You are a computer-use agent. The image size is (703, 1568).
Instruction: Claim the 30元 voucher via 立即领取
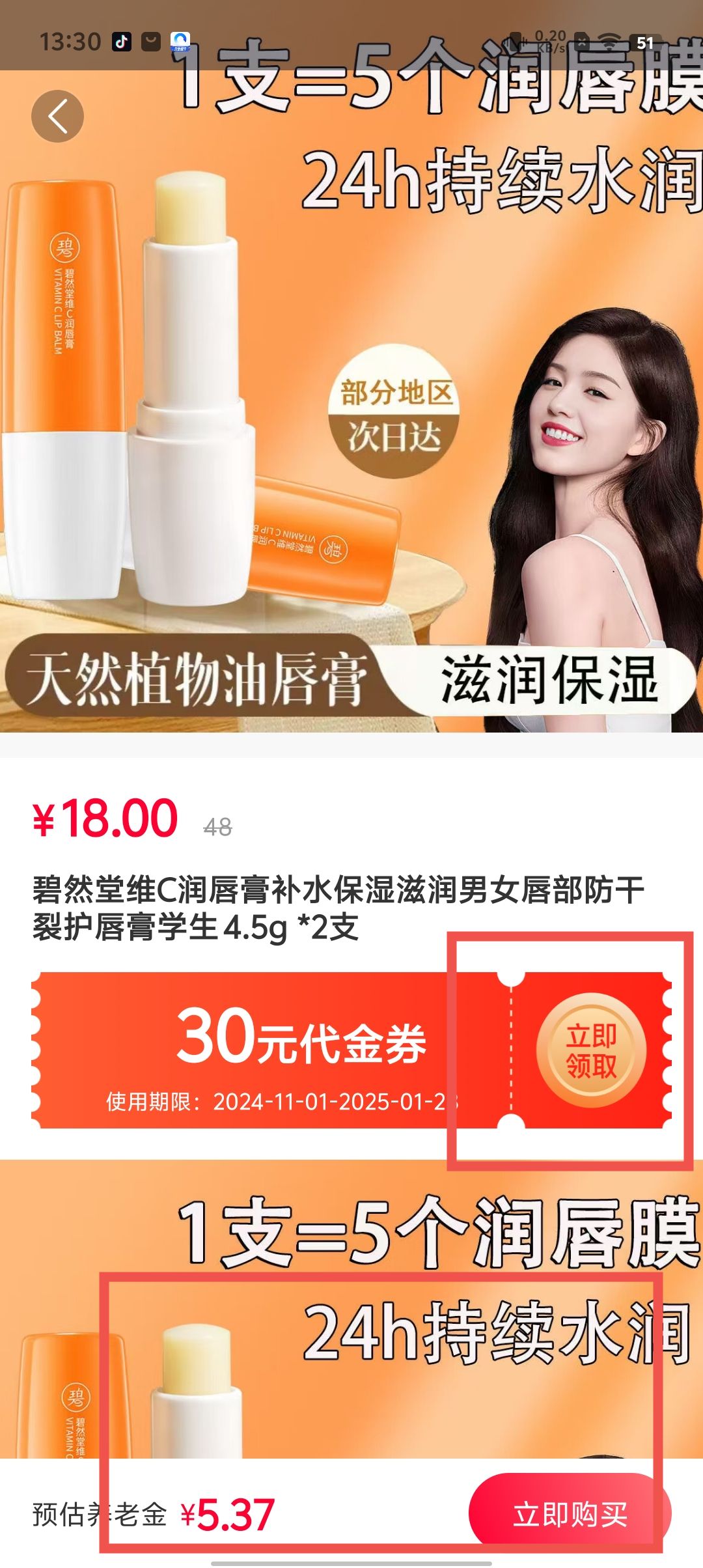click(x=590, y=1050)
